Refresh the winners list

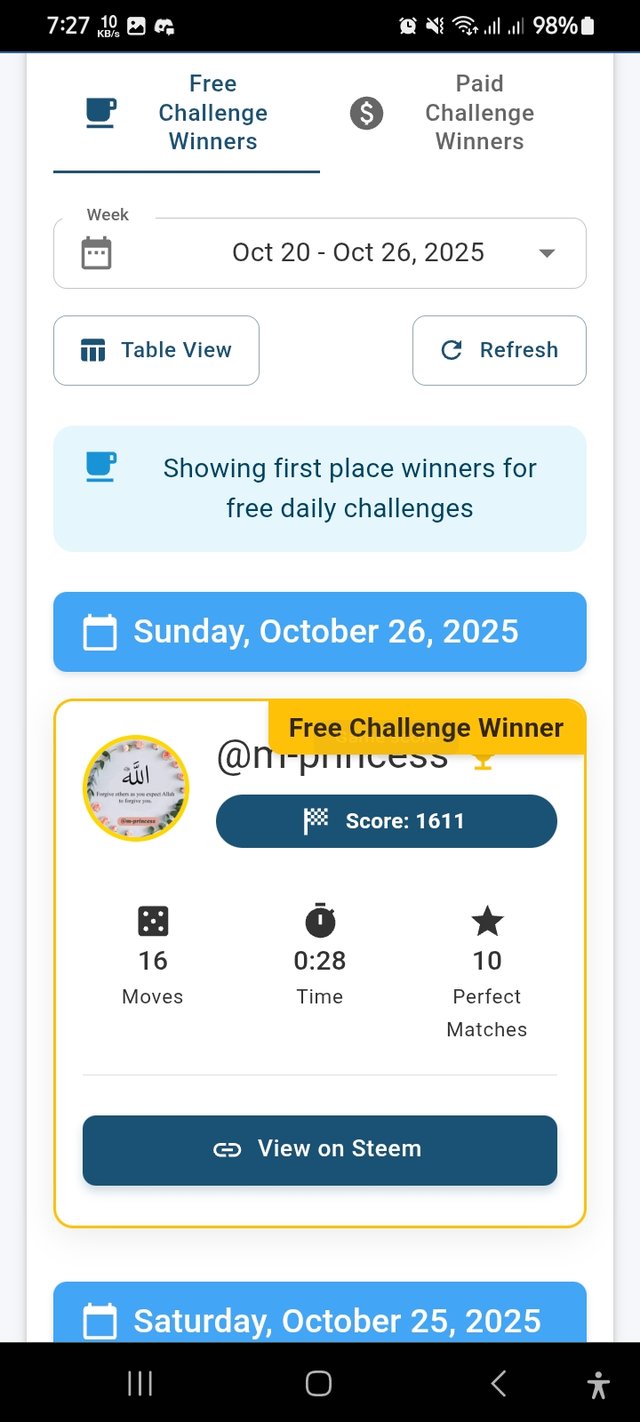499,350
